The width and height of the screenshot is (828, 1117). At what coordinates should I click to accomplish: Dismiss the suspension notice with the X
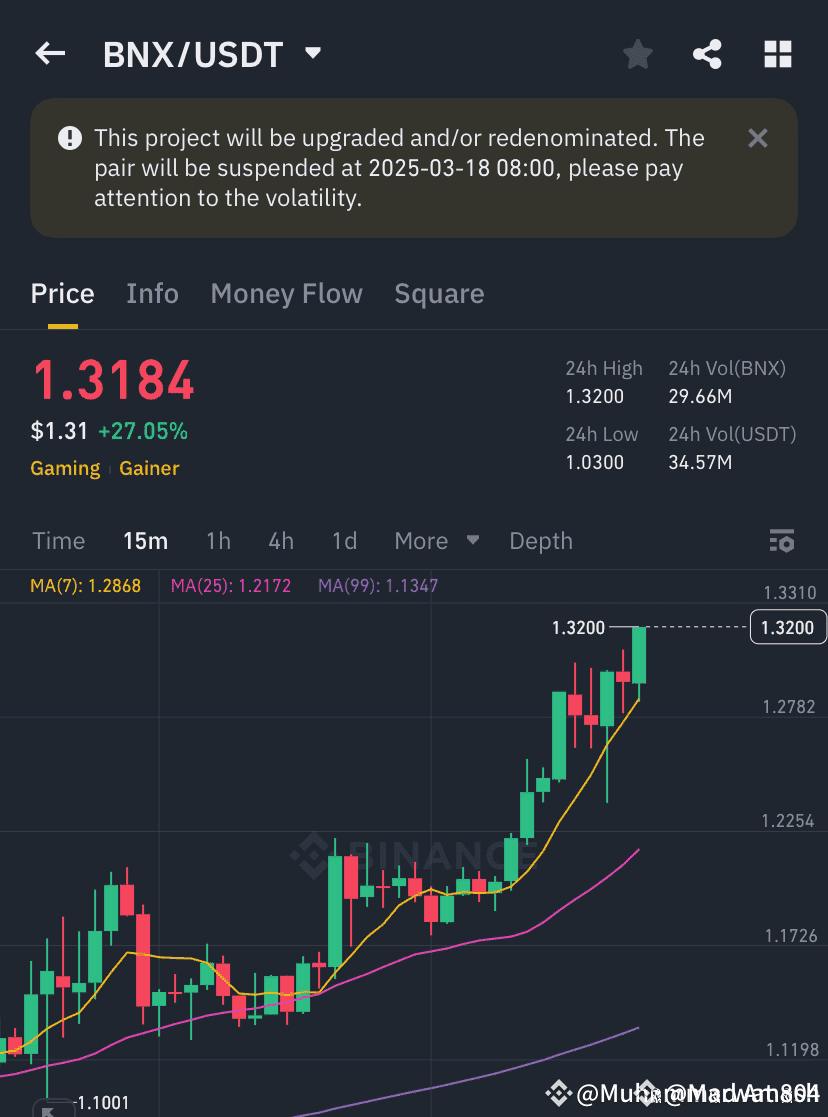coord(757,139)
